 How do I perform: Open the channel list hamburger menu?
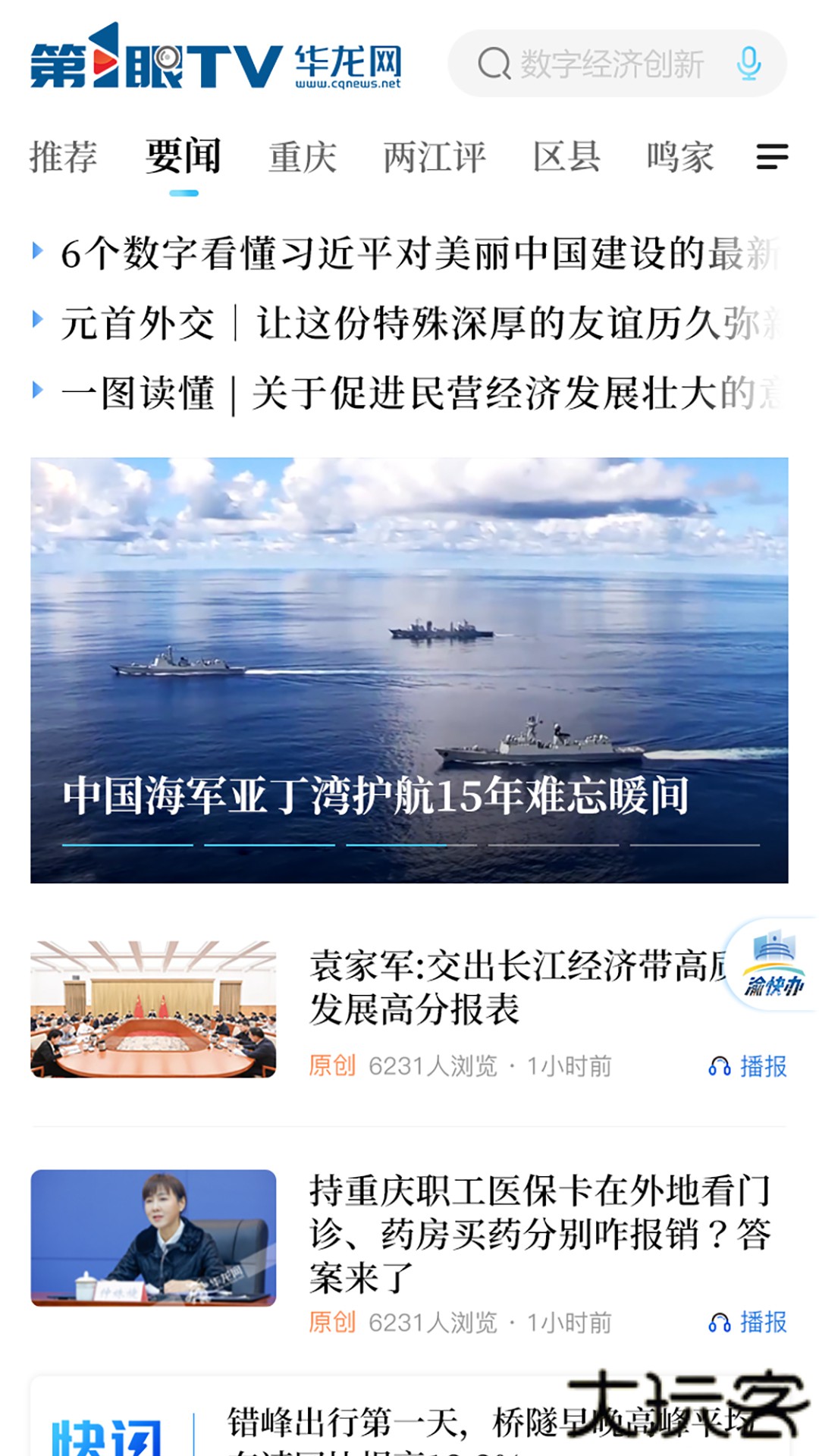click(773, 155)
